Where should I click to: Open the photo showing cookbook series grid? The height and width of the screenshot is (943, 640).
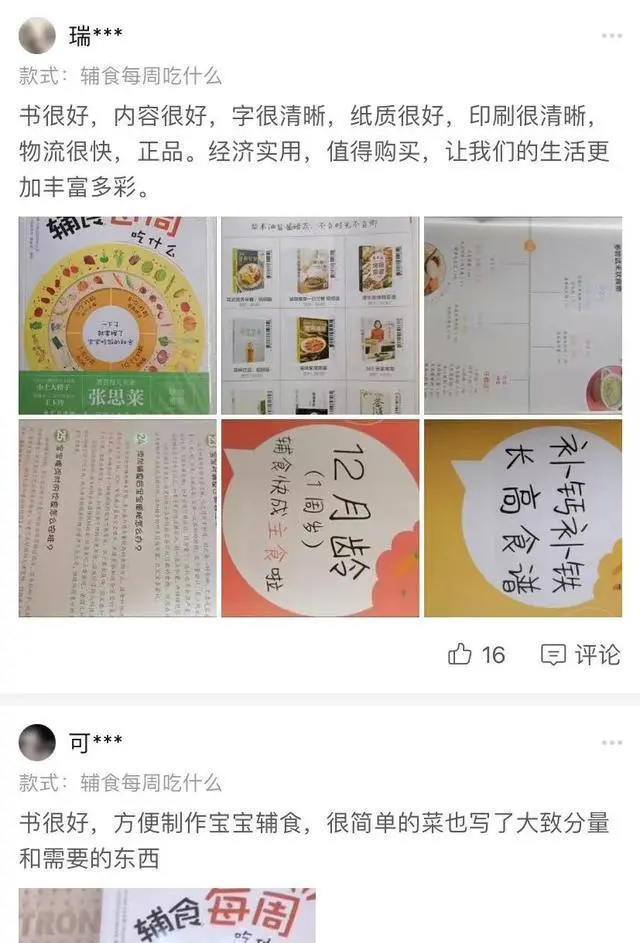coord(320,316)
